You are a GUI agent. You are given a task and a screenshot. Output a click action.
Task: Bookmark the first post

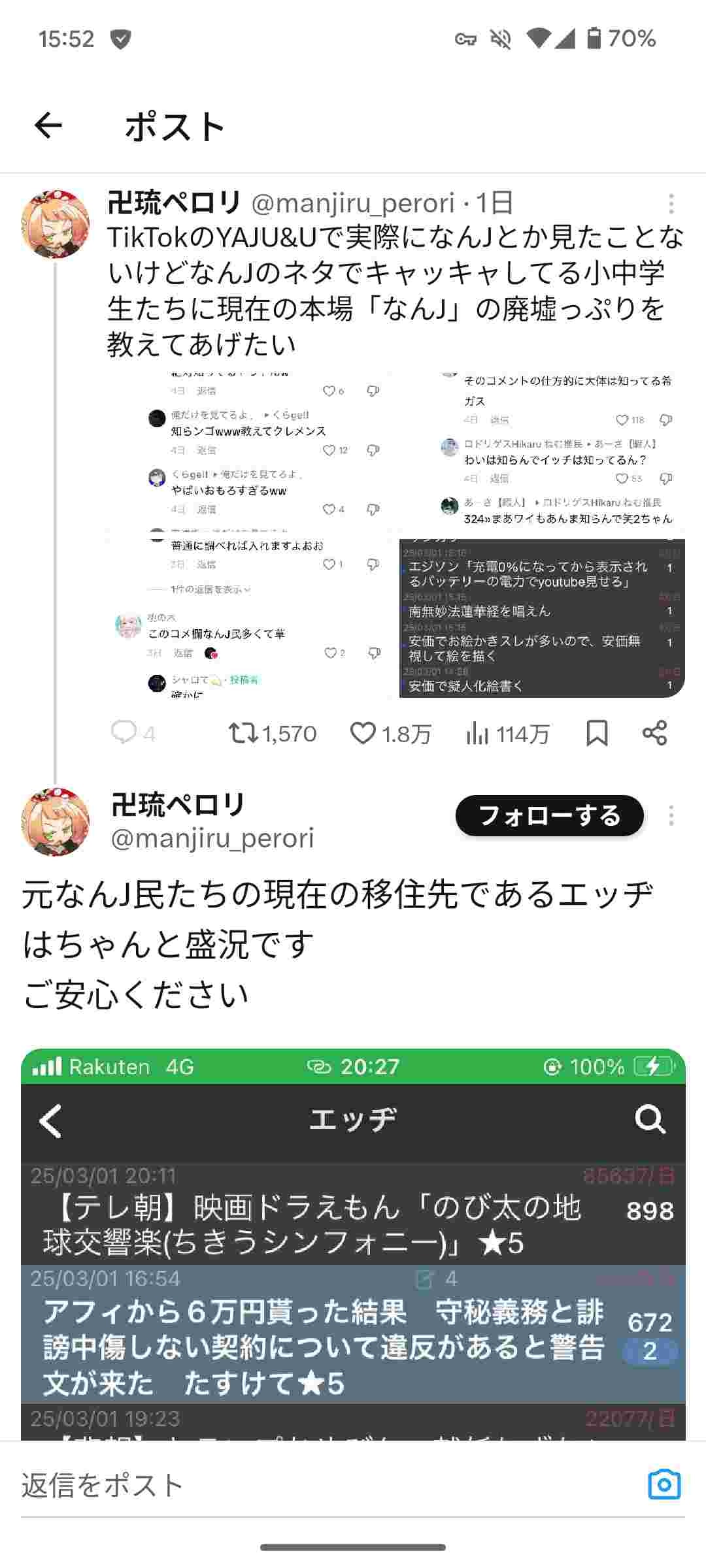(x=597, y=733)
